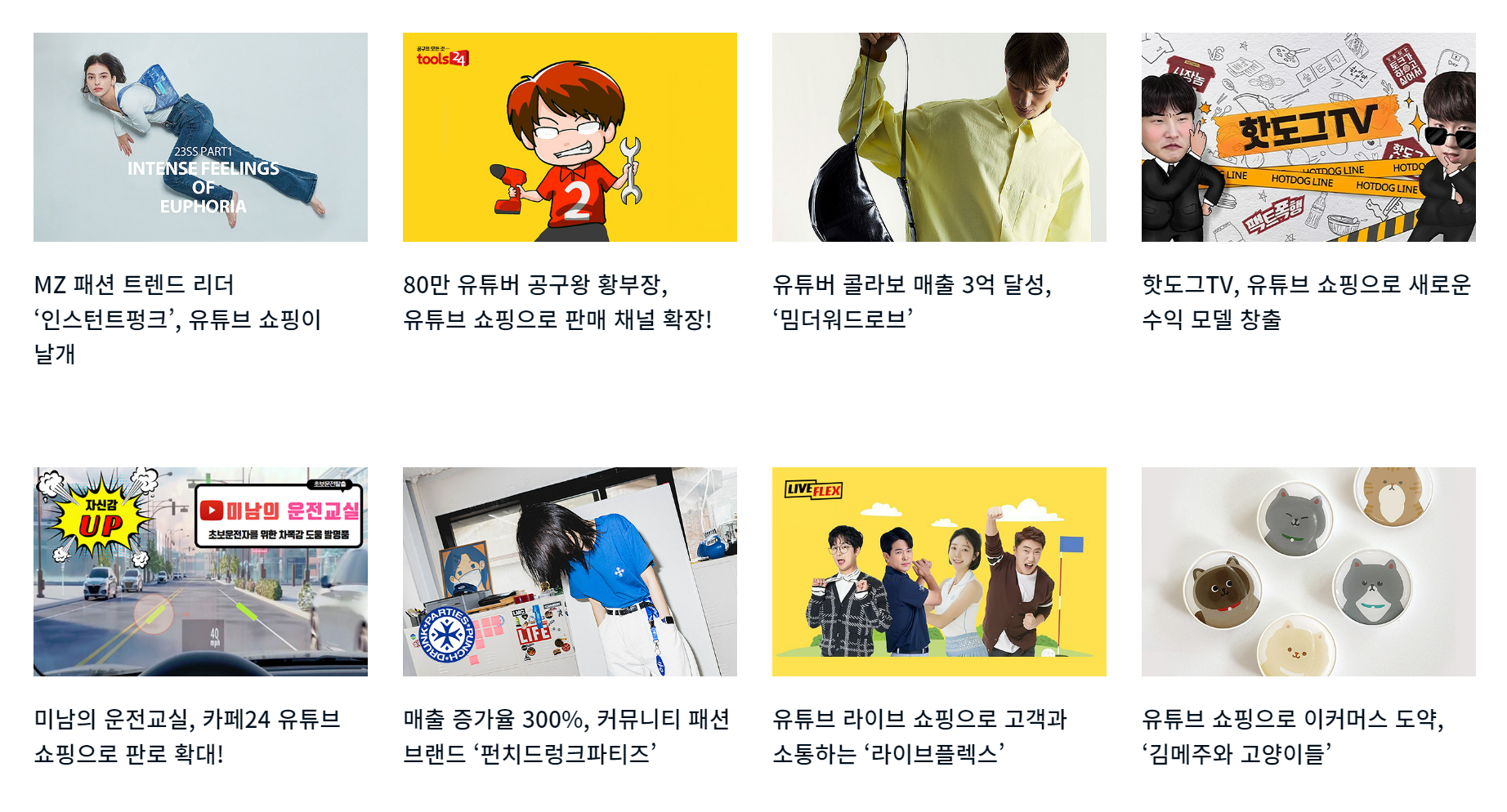Open the 미남의 운전교실 article card
Viewport: 1507px width, 812px height.
[200, 572]
